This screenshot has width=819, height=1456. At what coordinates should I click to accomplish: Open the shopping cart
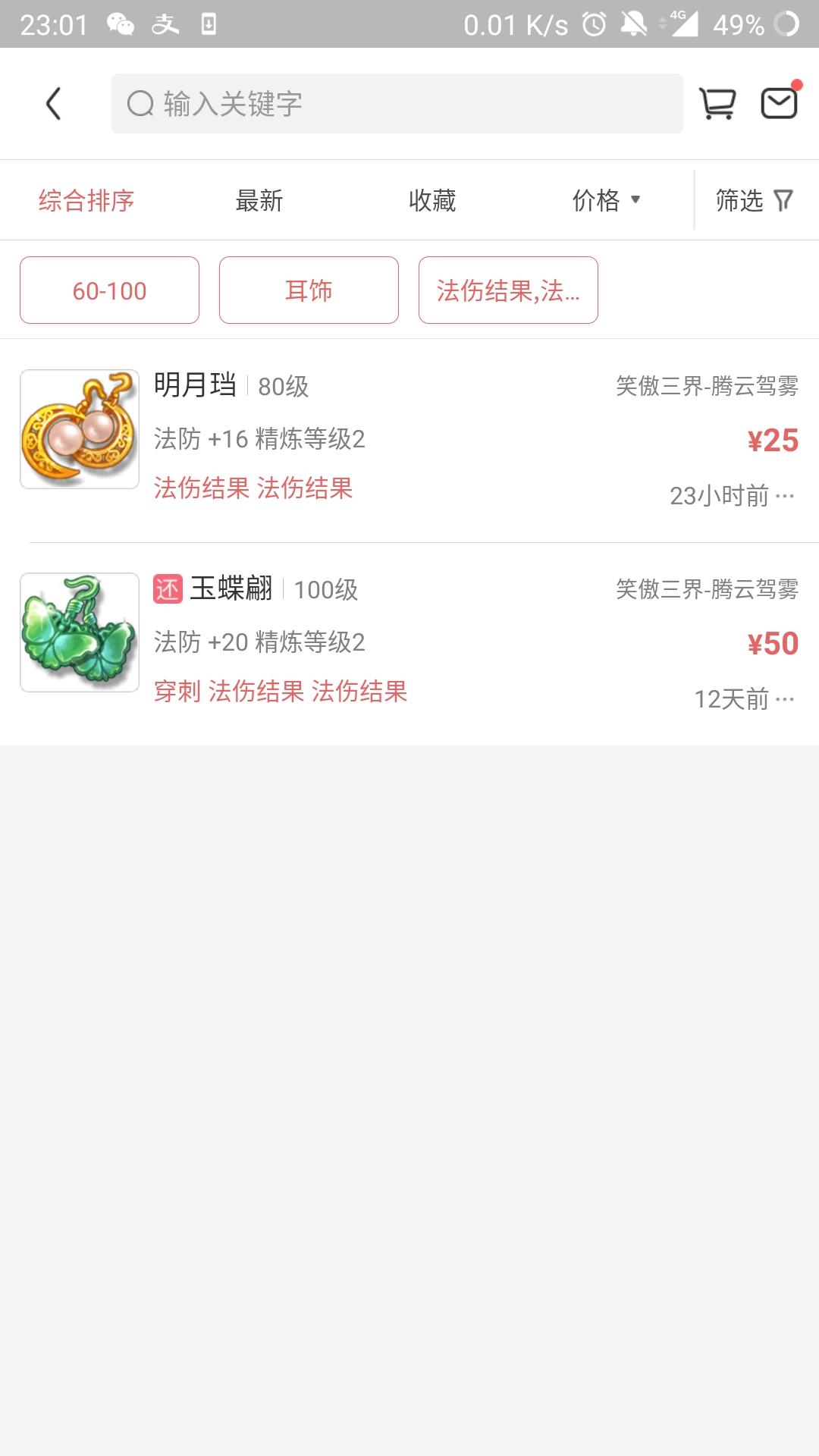717,104
